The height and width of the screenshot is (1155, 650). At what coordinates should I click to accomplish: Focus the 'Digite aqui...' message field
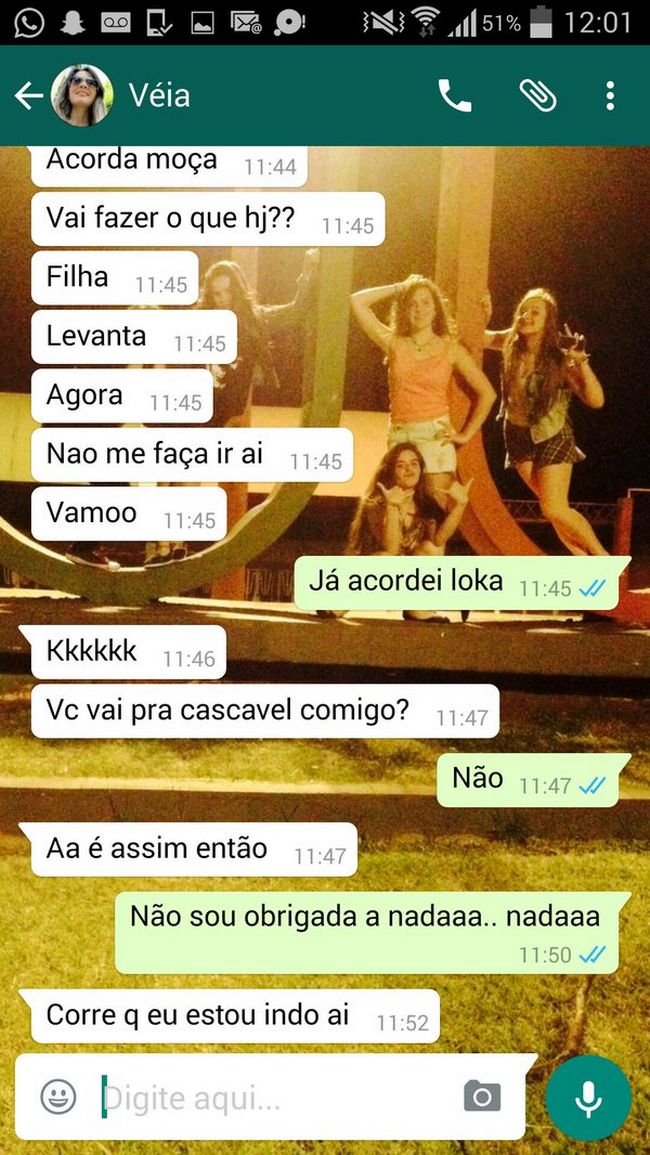tap(270, 1098)
